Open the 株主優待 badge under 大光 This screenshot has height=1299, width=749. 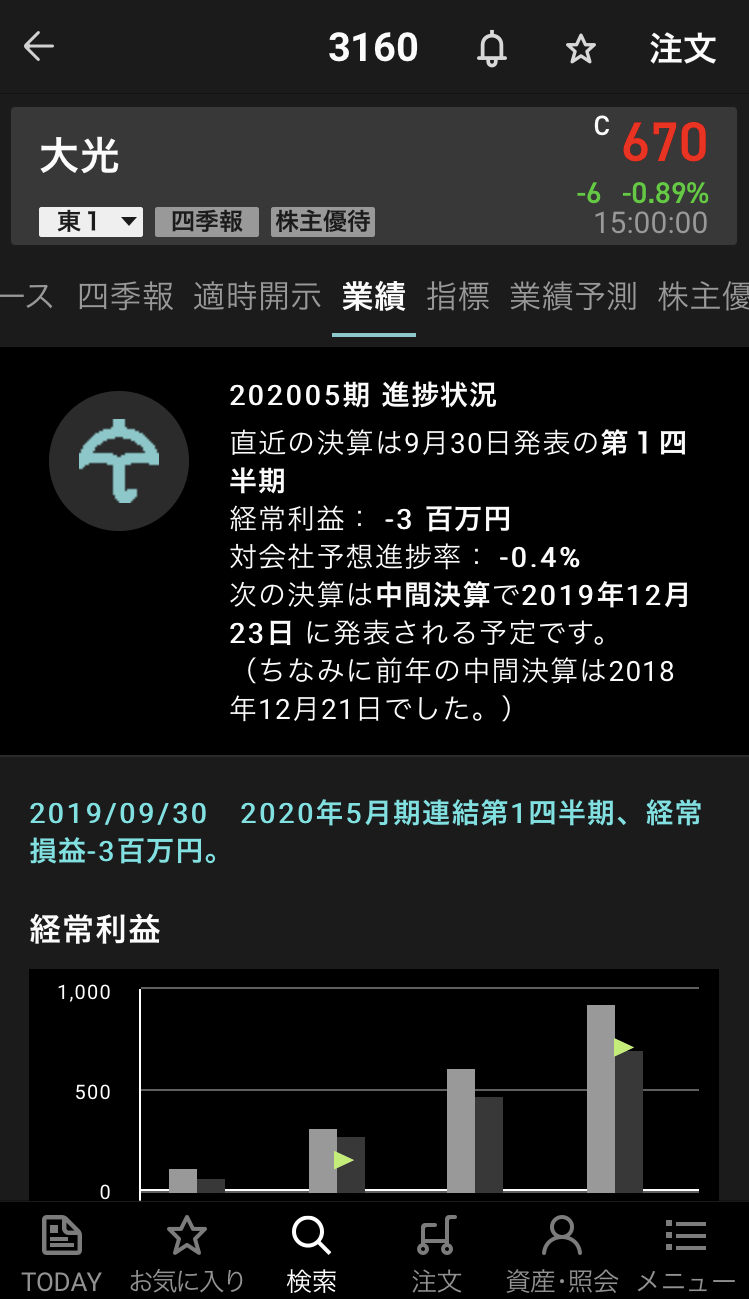click(323, 221)
